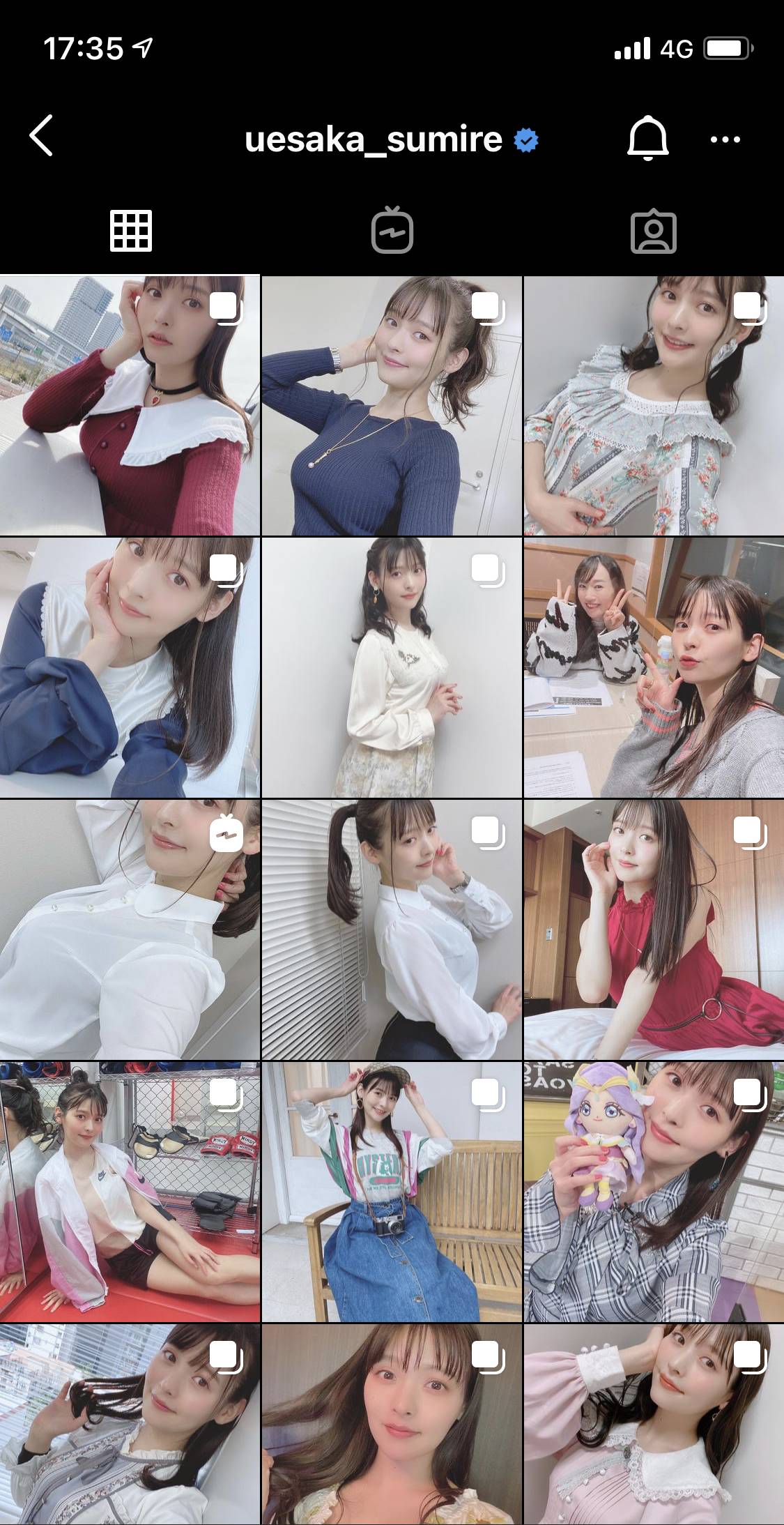784x1525 pixels.
Task: Go back with the back arrow
Action: (x=42, y=135)
